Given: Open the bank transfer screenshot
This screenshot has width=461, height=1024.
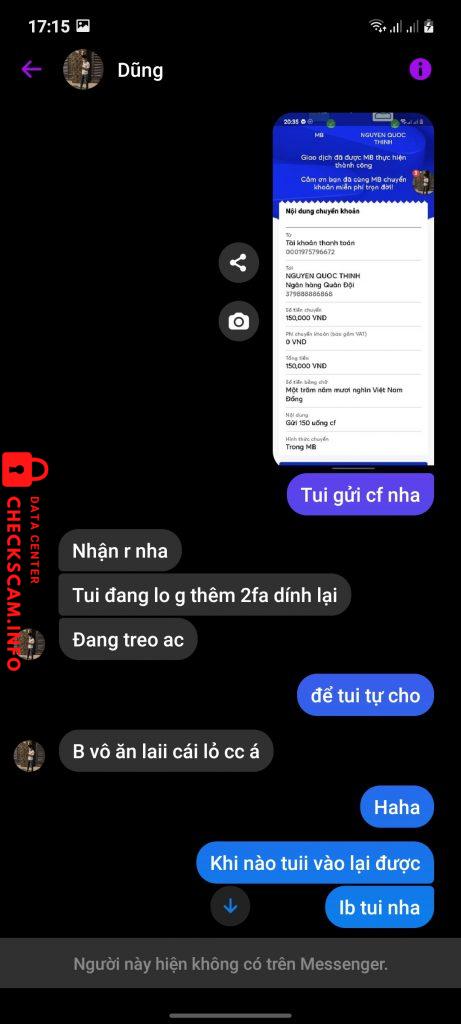Looking at the screenshot, I should tap(353, 289).
